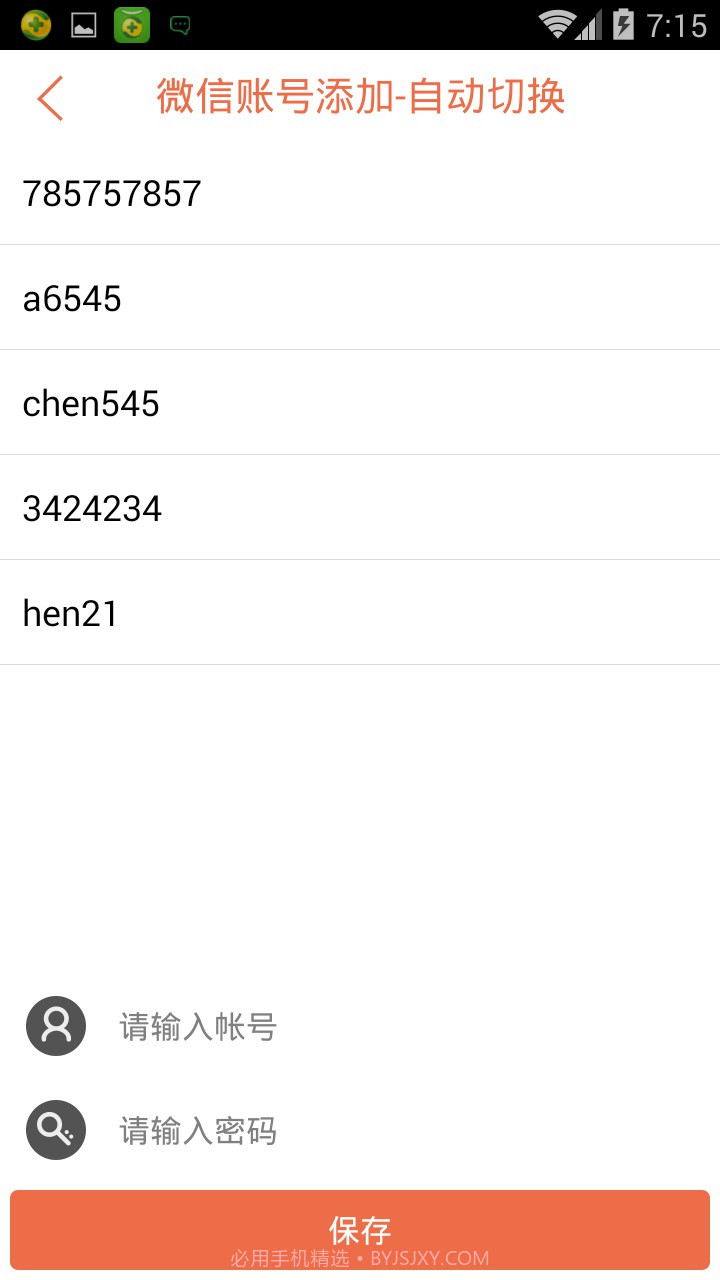Tap the screenshot notification icon
720x1280 pixels.
click(x=84, y=24)
